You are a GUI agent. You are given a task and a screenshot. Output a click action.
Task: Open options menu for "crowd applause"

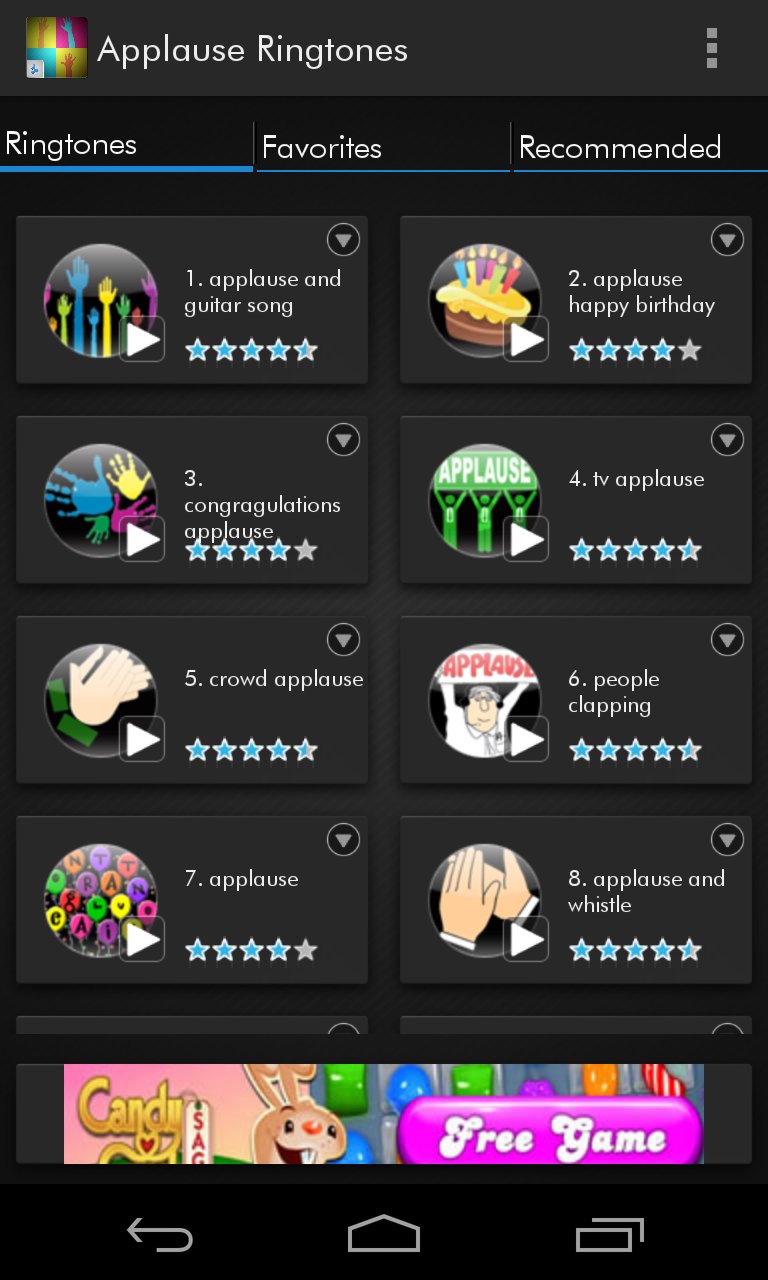point(343,640)
